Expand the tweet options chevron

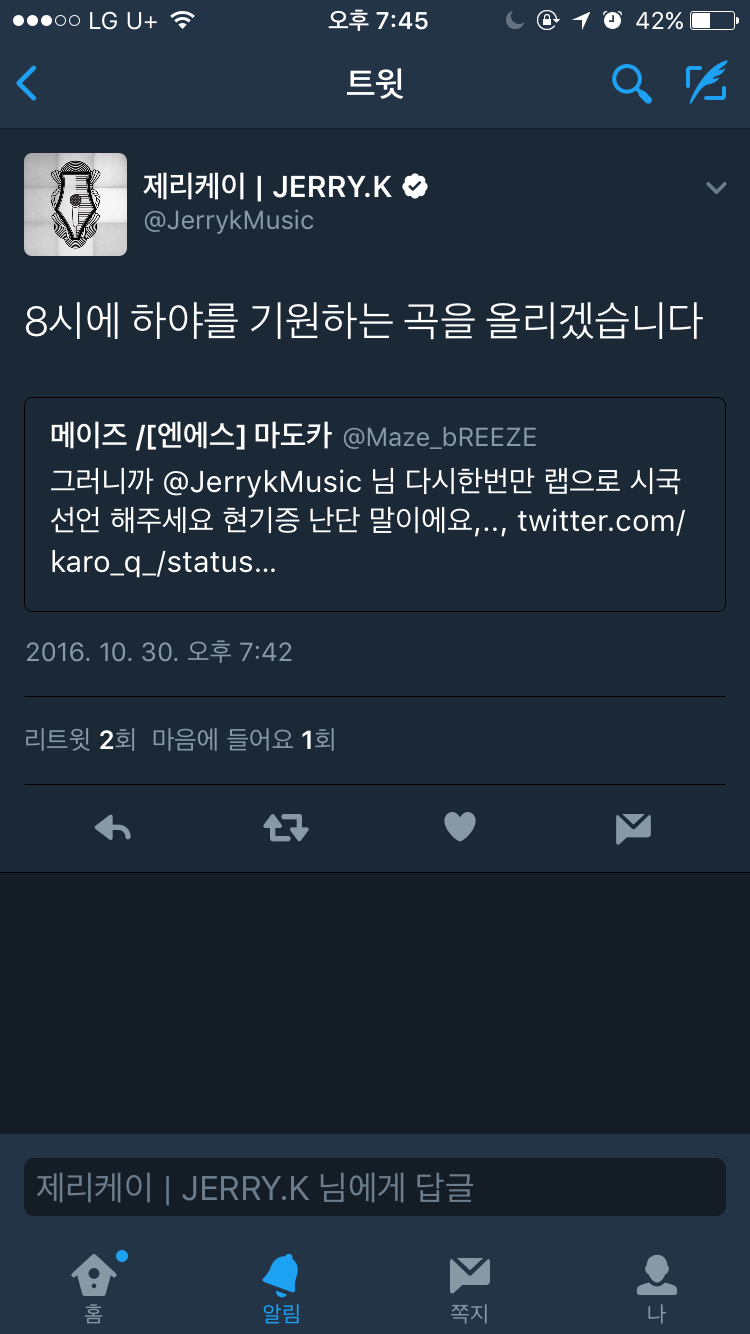pos(716,187)
